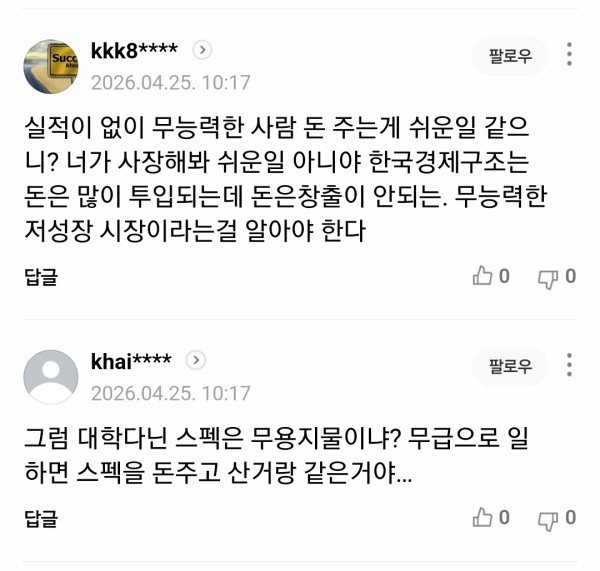
Task: Reply (답글) to khai**** comment
Action: tap(41, 518)
